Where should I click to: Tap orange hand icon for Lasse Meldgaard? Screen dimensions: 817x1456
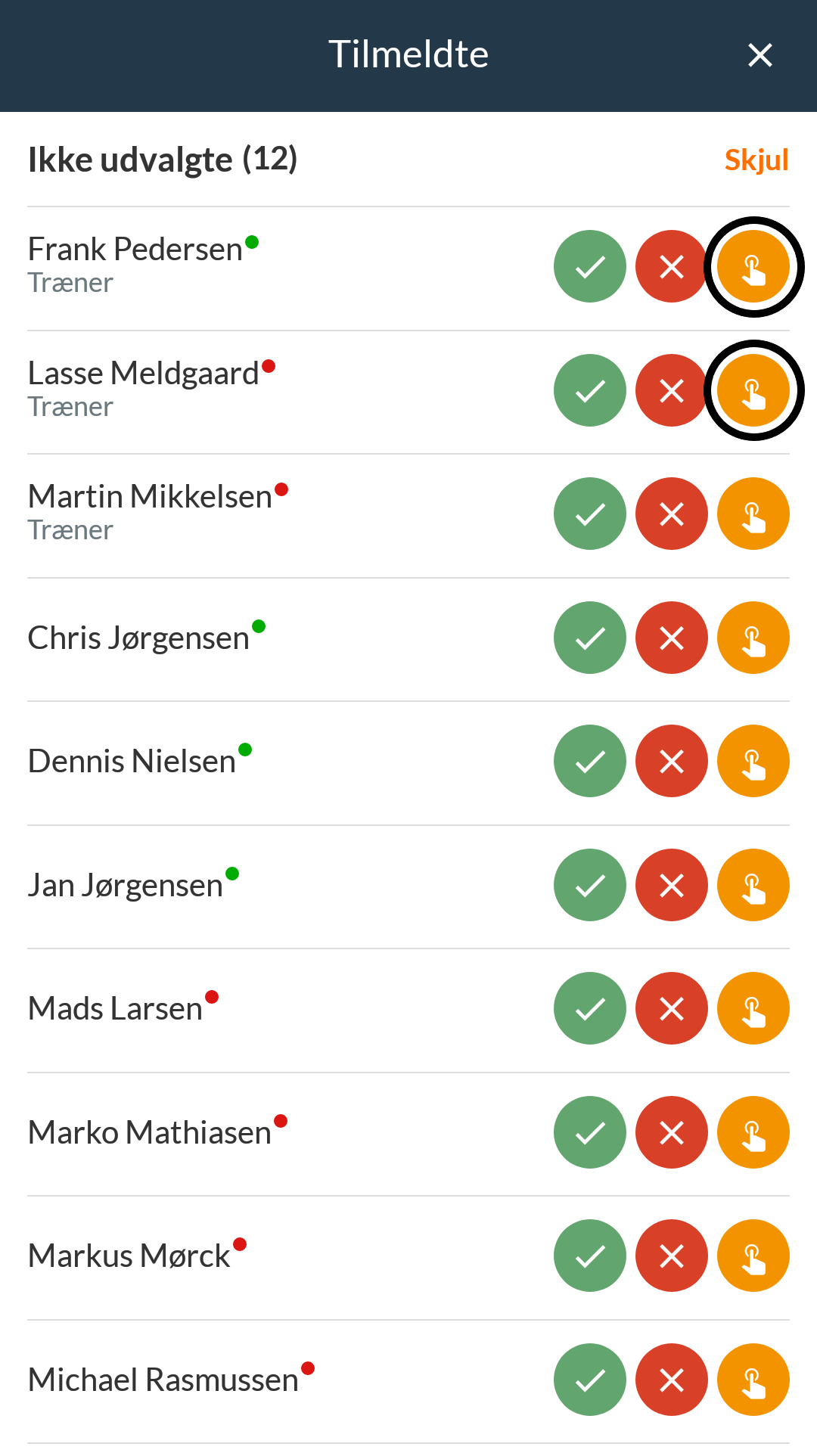tap(753, 390)
